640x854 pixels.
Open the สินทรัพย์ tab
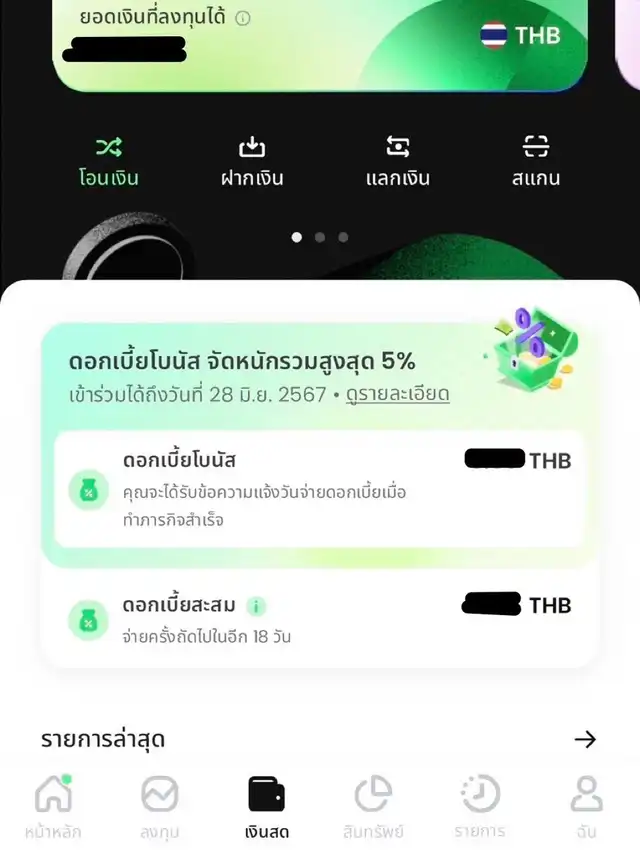tap(372, 806)
